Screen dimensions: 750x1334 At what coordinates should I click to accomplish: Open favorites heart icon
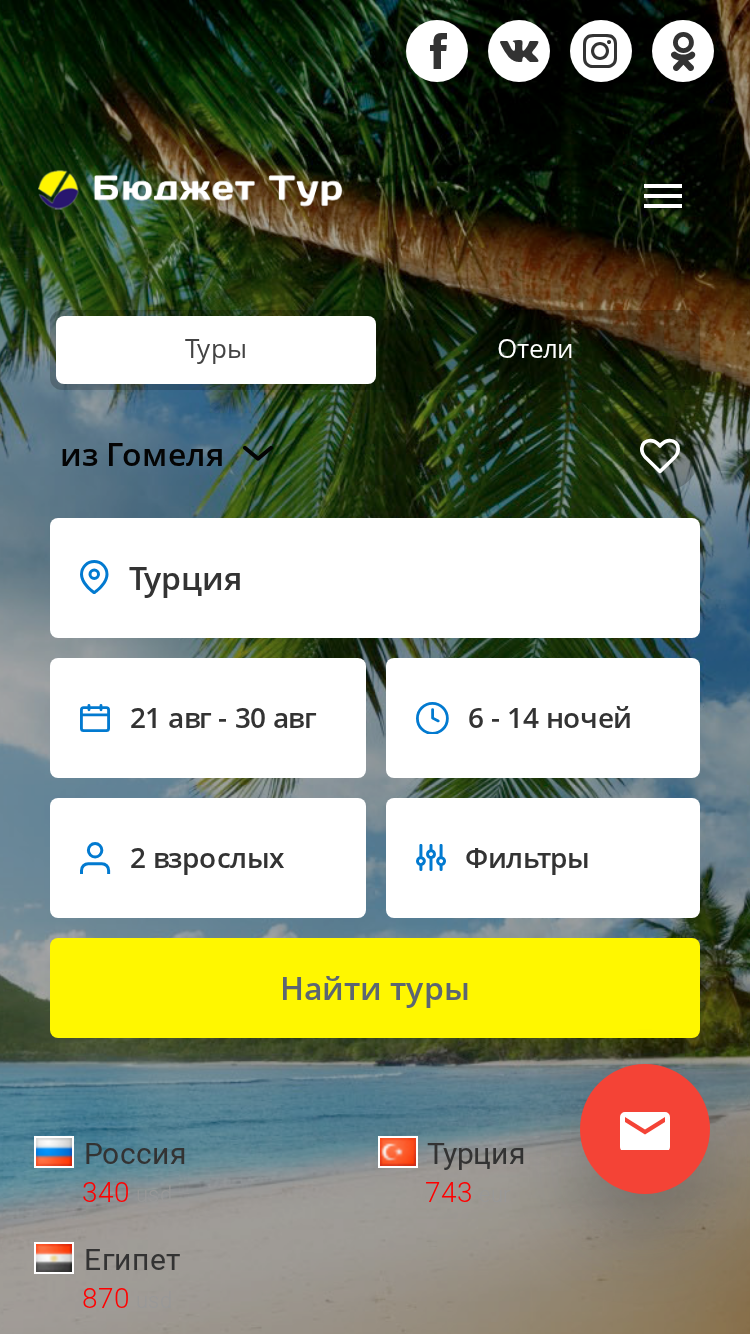660,456
